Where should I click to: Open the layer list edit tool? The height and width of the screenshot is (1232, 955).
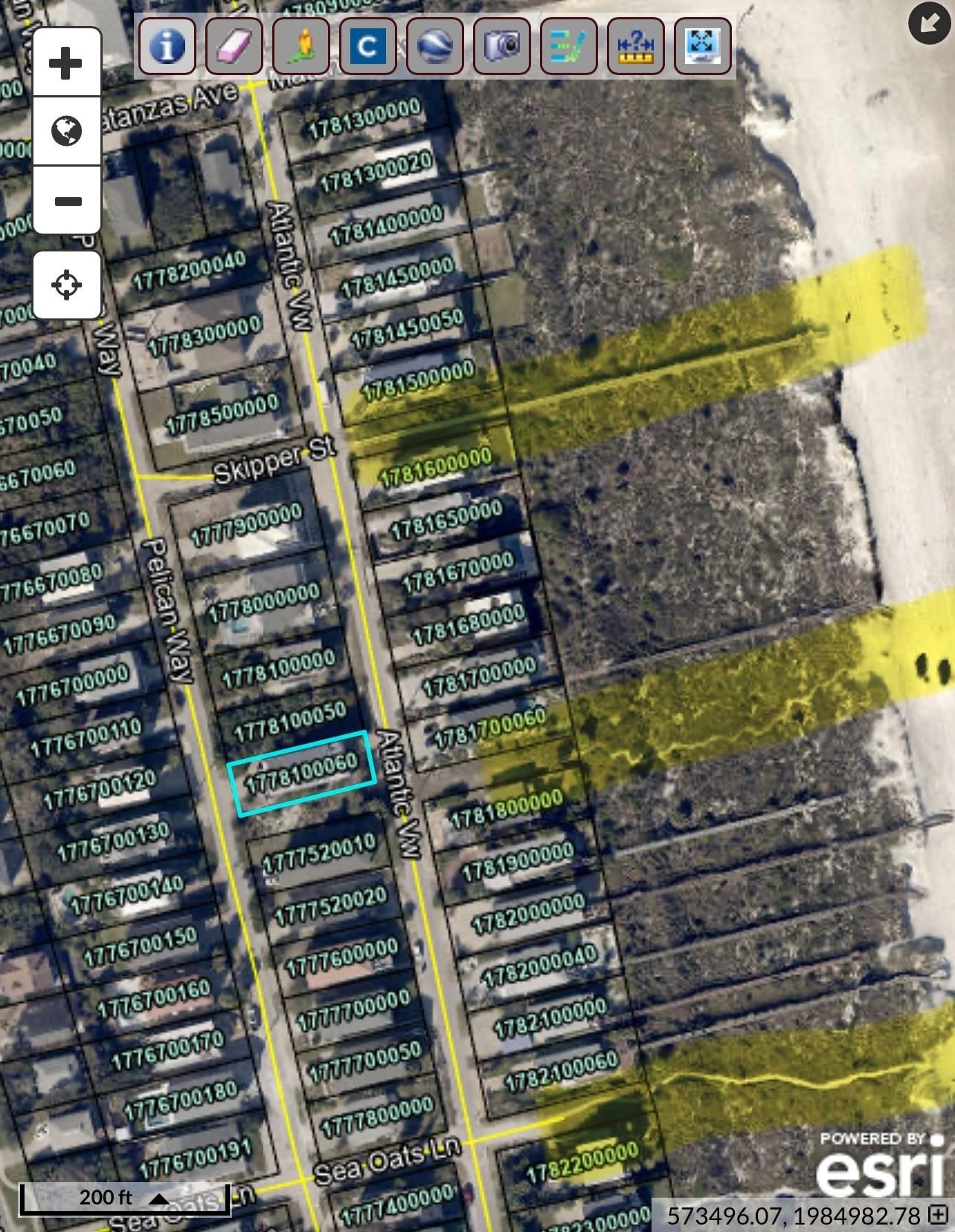(569, 46)
